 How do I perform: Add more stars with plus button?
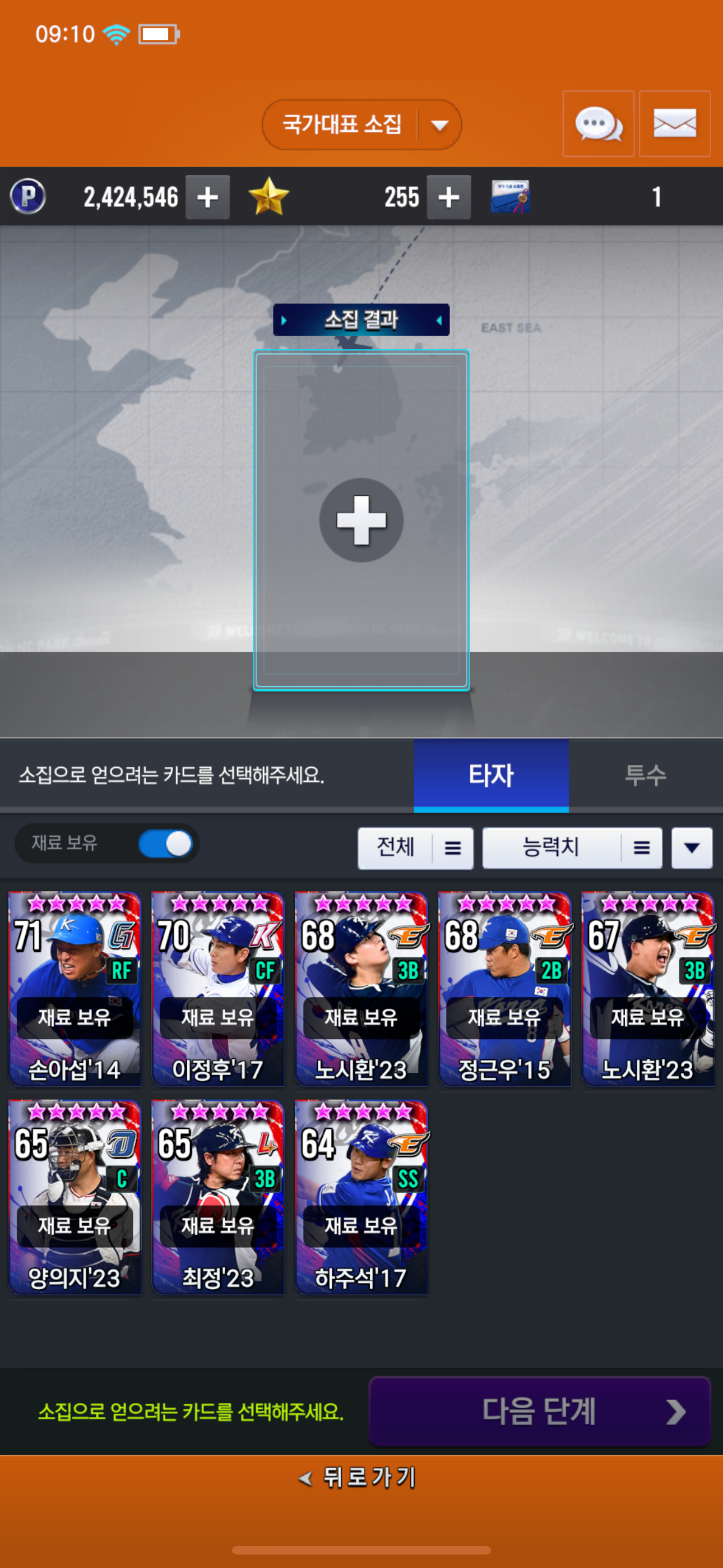click(x=448, y=197)
